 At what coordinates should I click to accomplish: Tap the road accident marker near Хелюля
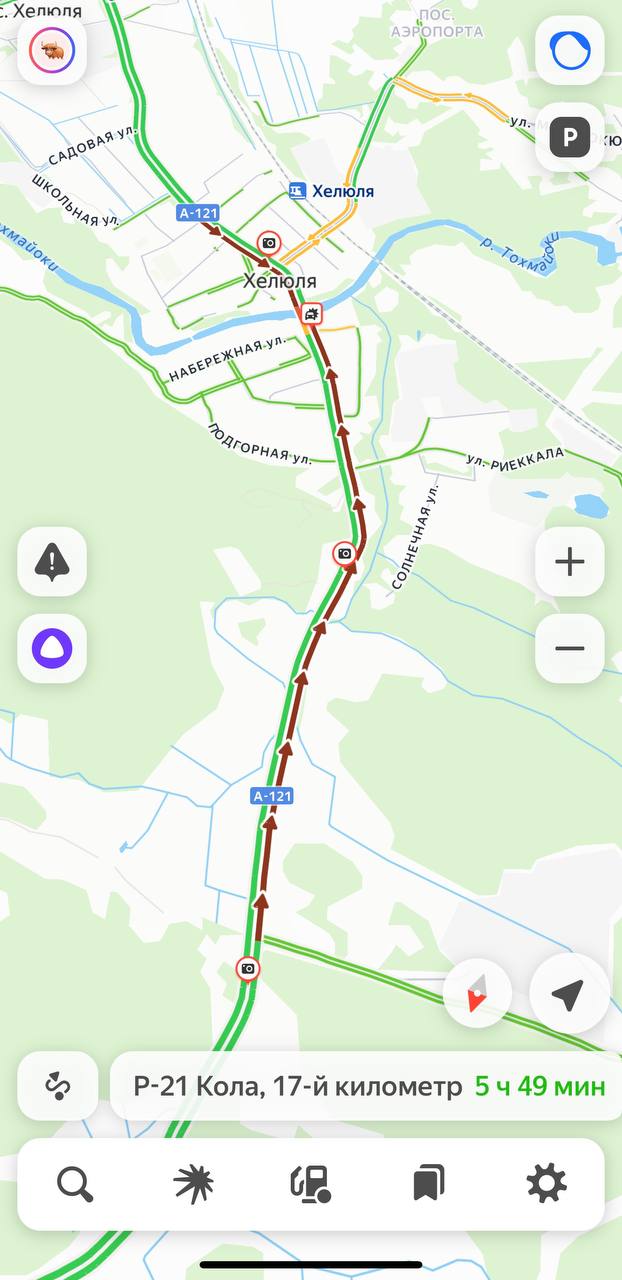coord(312,315)
